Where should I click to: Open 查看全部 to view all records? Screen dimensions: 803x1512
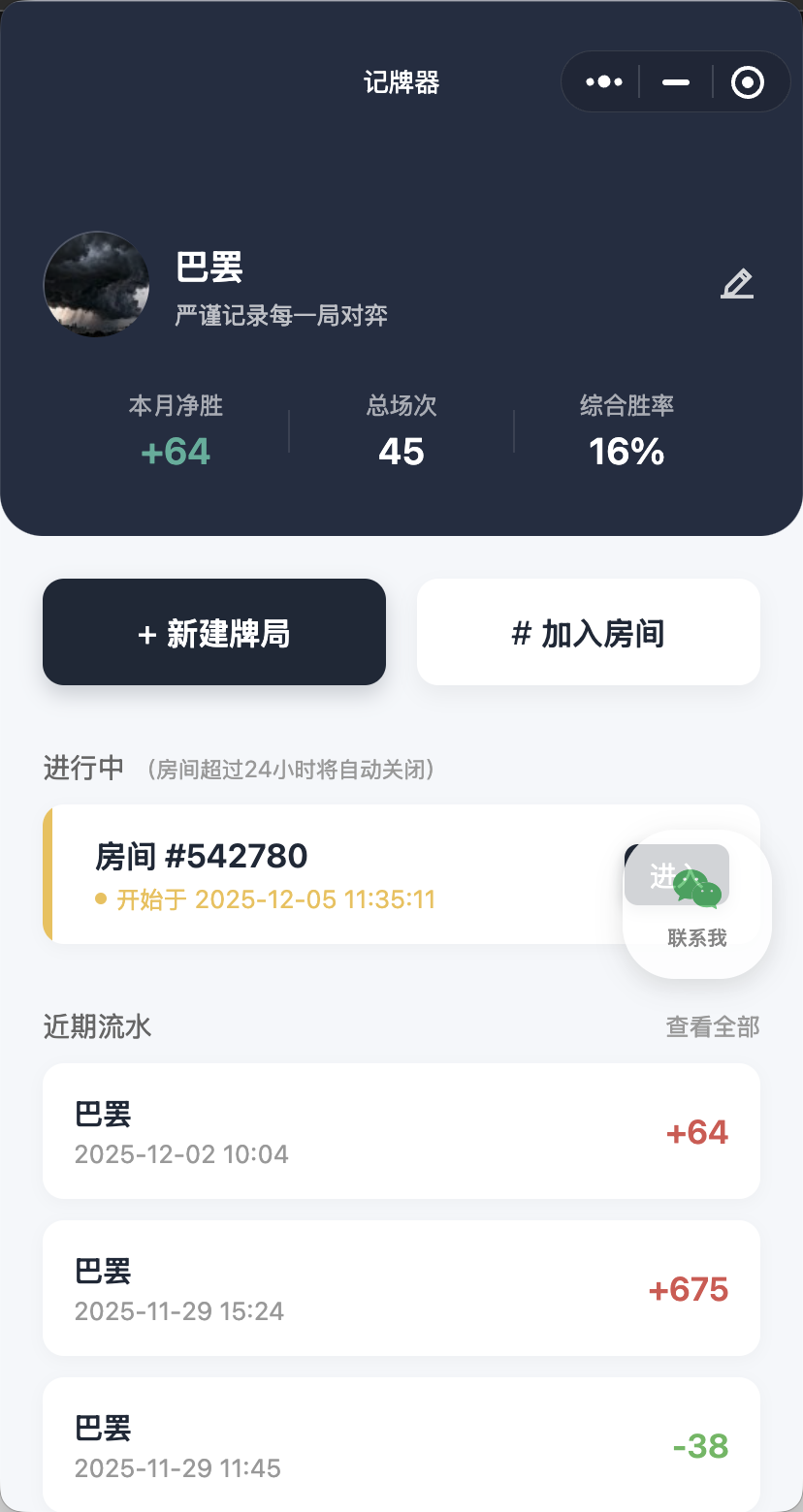coord(711,1026)
